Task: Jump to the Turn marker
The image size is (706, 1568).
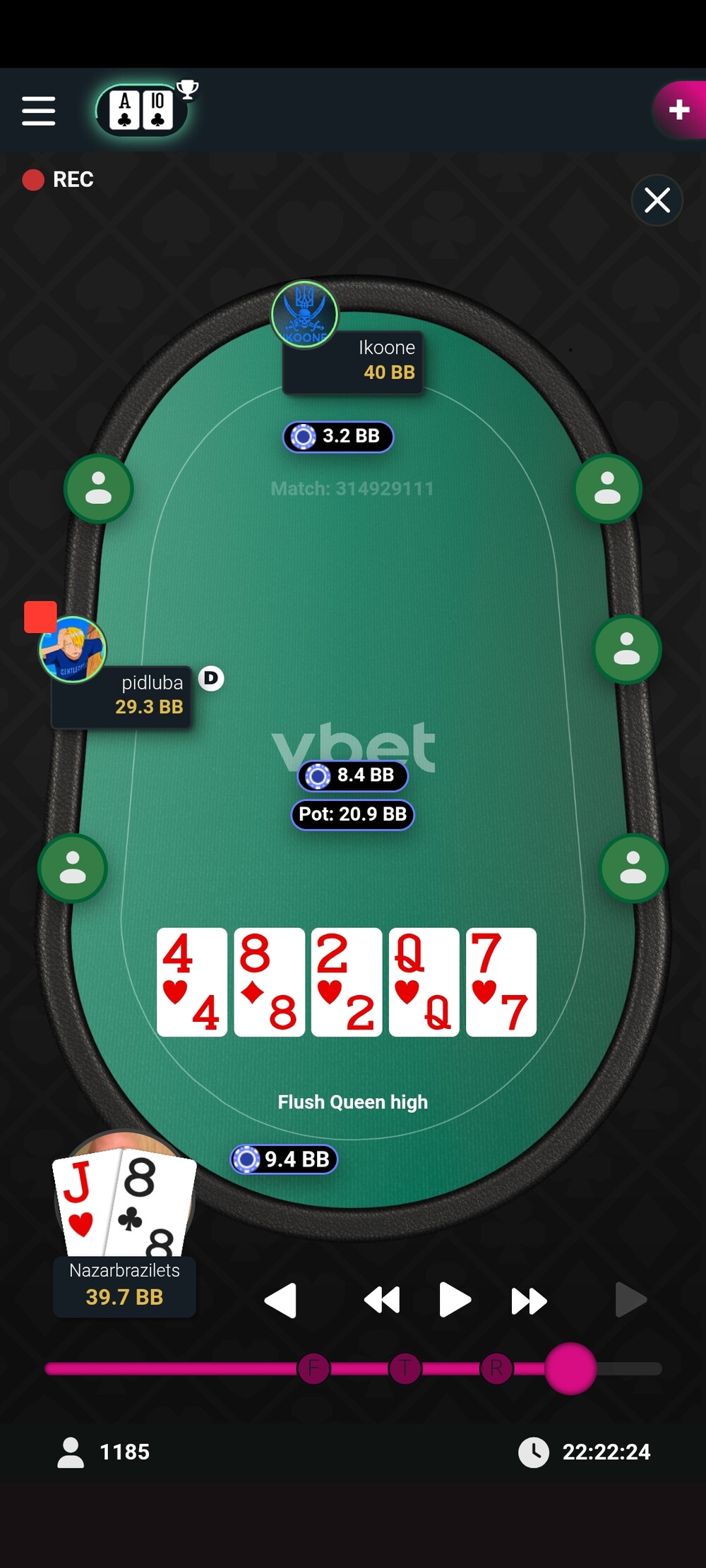Action: click(x=405, y=1368)
